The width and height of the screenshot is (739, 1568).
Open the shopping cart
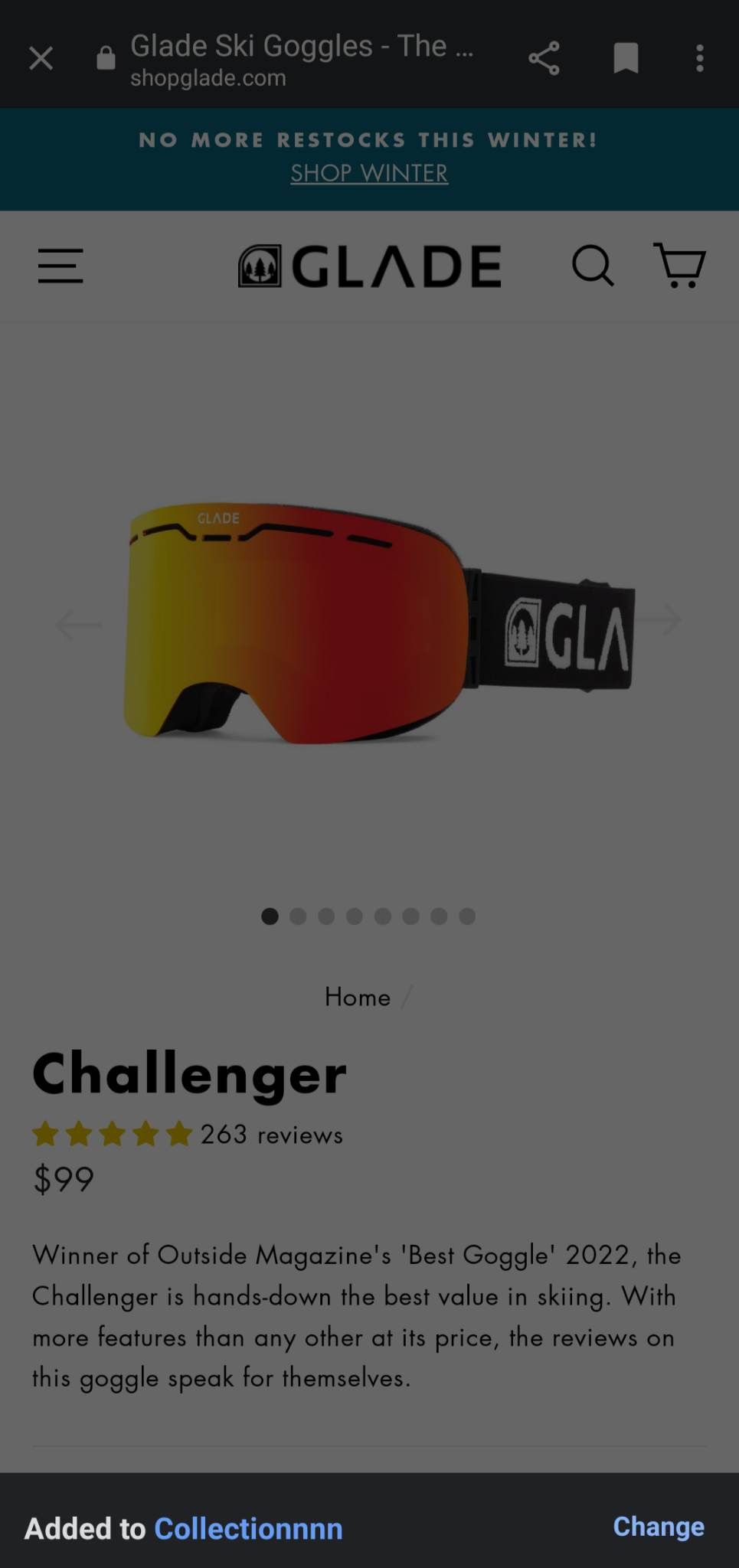(679, 266)
